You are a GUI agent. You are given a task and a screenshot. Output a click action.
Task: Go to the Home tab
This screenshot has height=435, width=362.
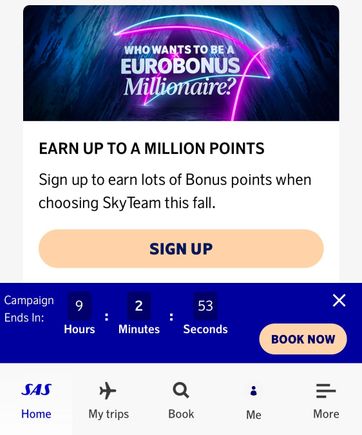(36, 400)
